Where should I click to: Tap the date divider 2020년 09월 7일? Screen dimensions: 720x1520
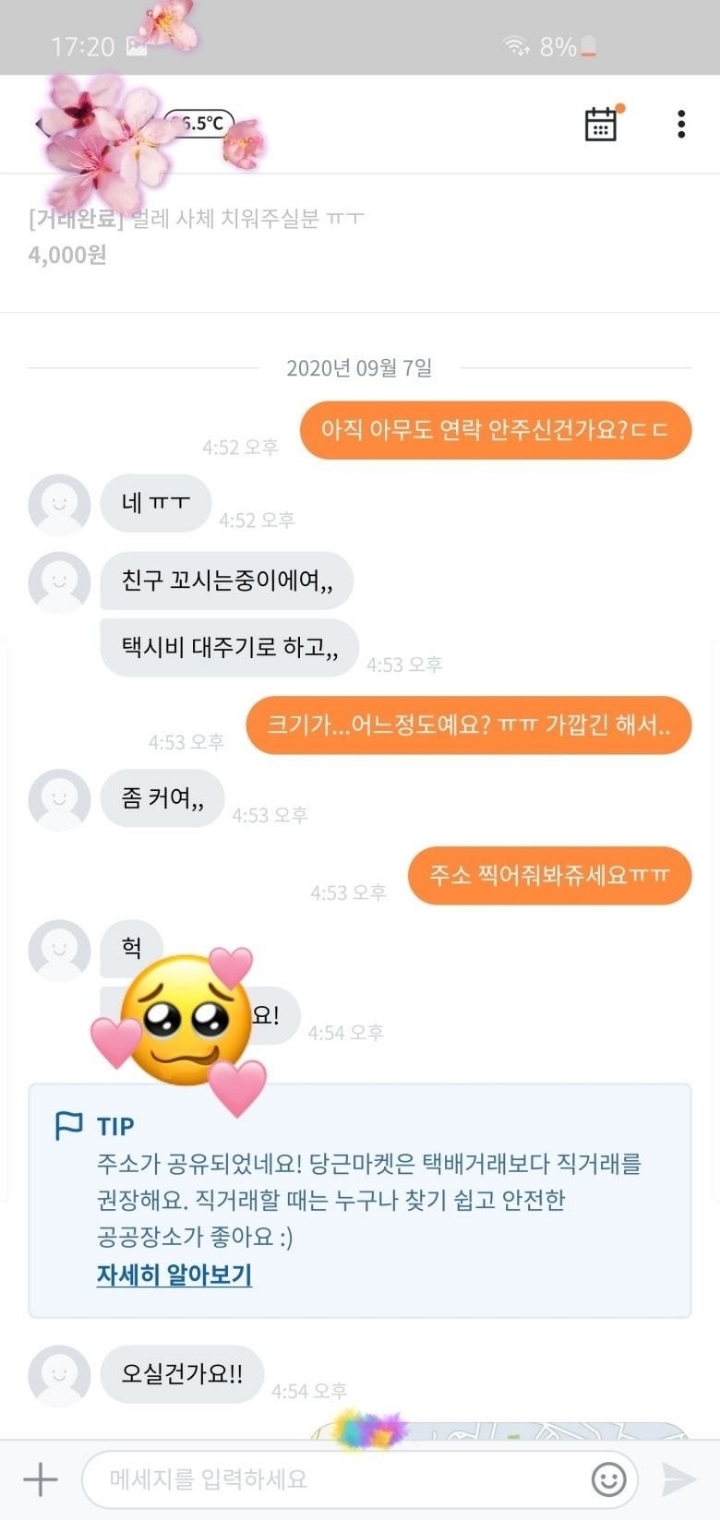[359, 366]
